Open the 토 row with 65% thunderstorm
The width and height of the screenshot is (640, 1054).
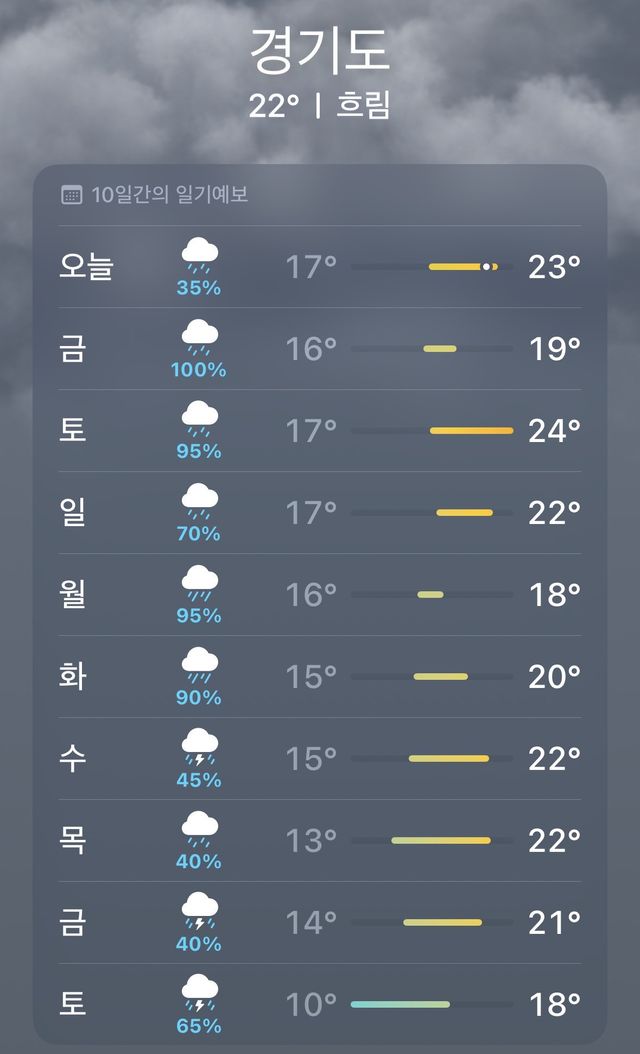(320, 1004)
